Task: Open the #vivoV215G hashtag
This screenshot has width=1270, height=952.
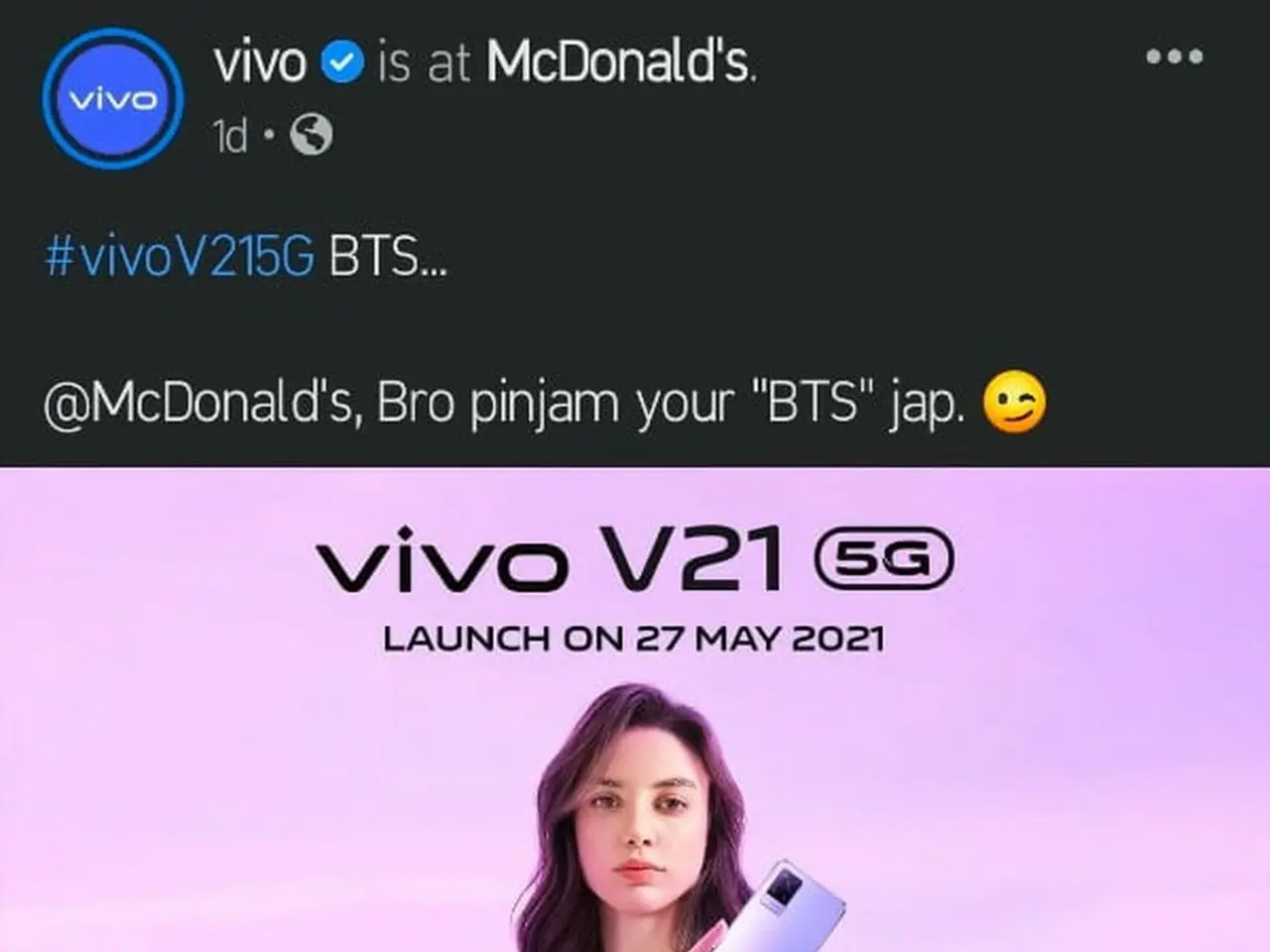Action: click(x=180, y=258)
